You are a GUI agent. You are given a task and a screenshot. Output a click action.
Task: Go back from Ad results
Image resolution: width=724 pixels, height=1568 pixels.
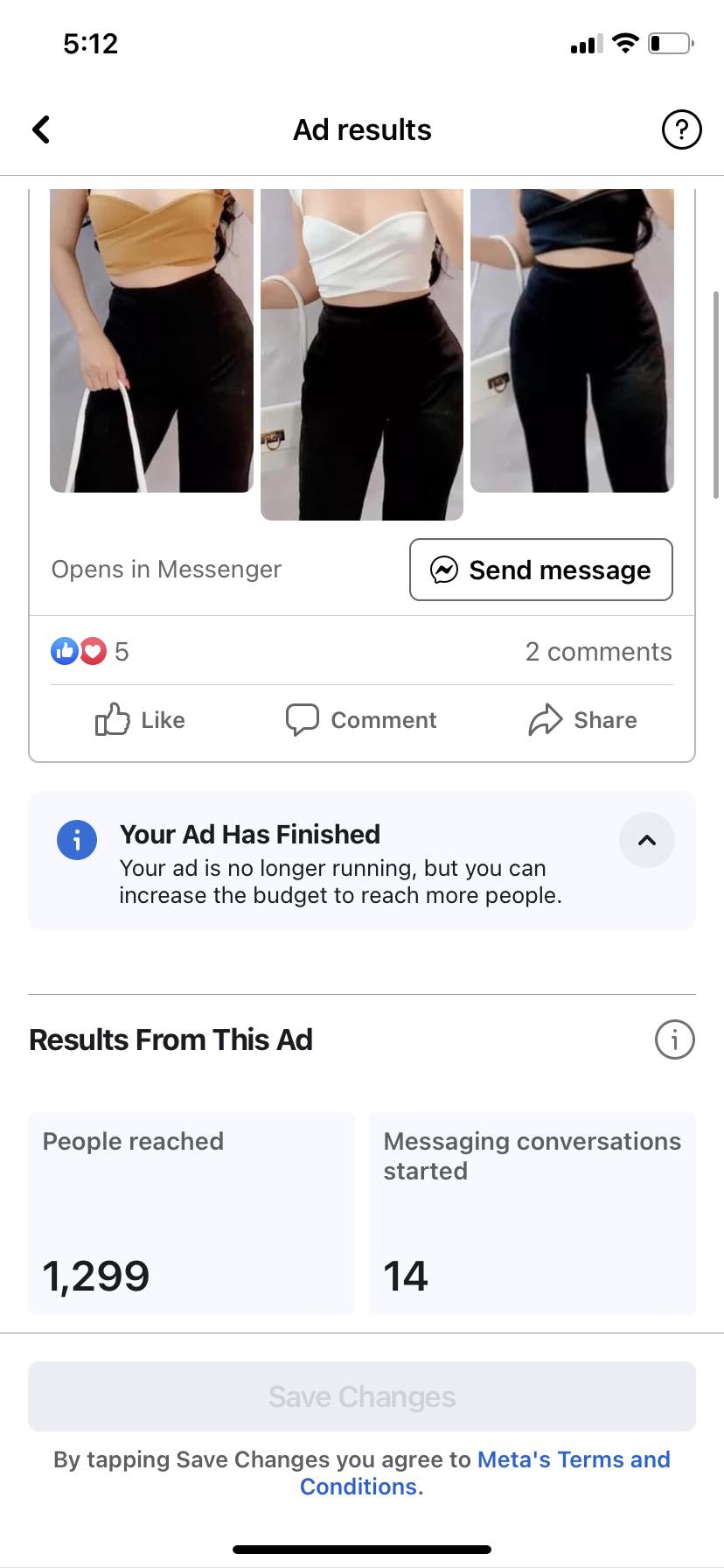click(41, 129)
